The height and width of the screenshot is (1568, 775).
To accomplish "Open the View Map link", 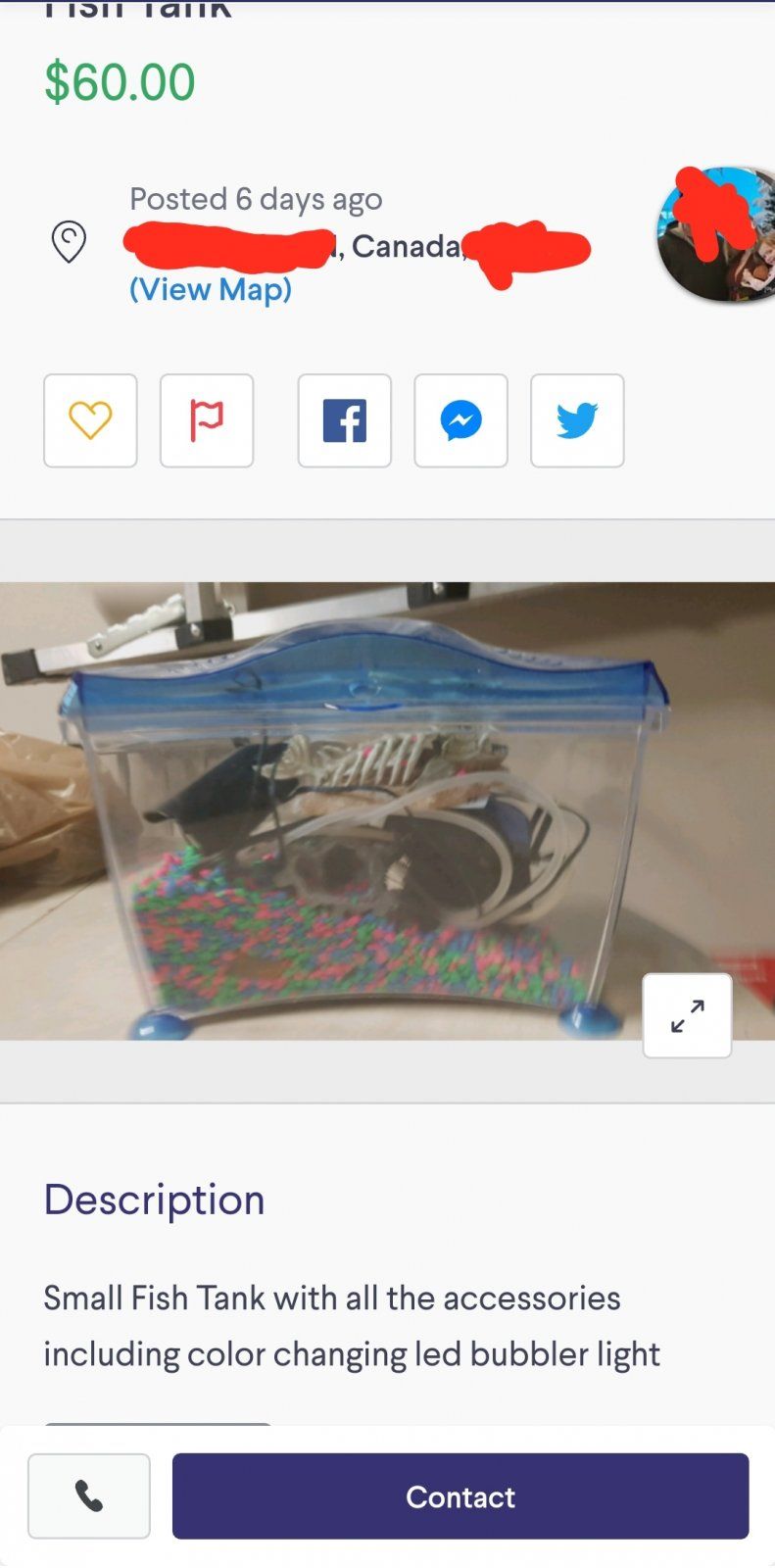I will click(211, 289).
